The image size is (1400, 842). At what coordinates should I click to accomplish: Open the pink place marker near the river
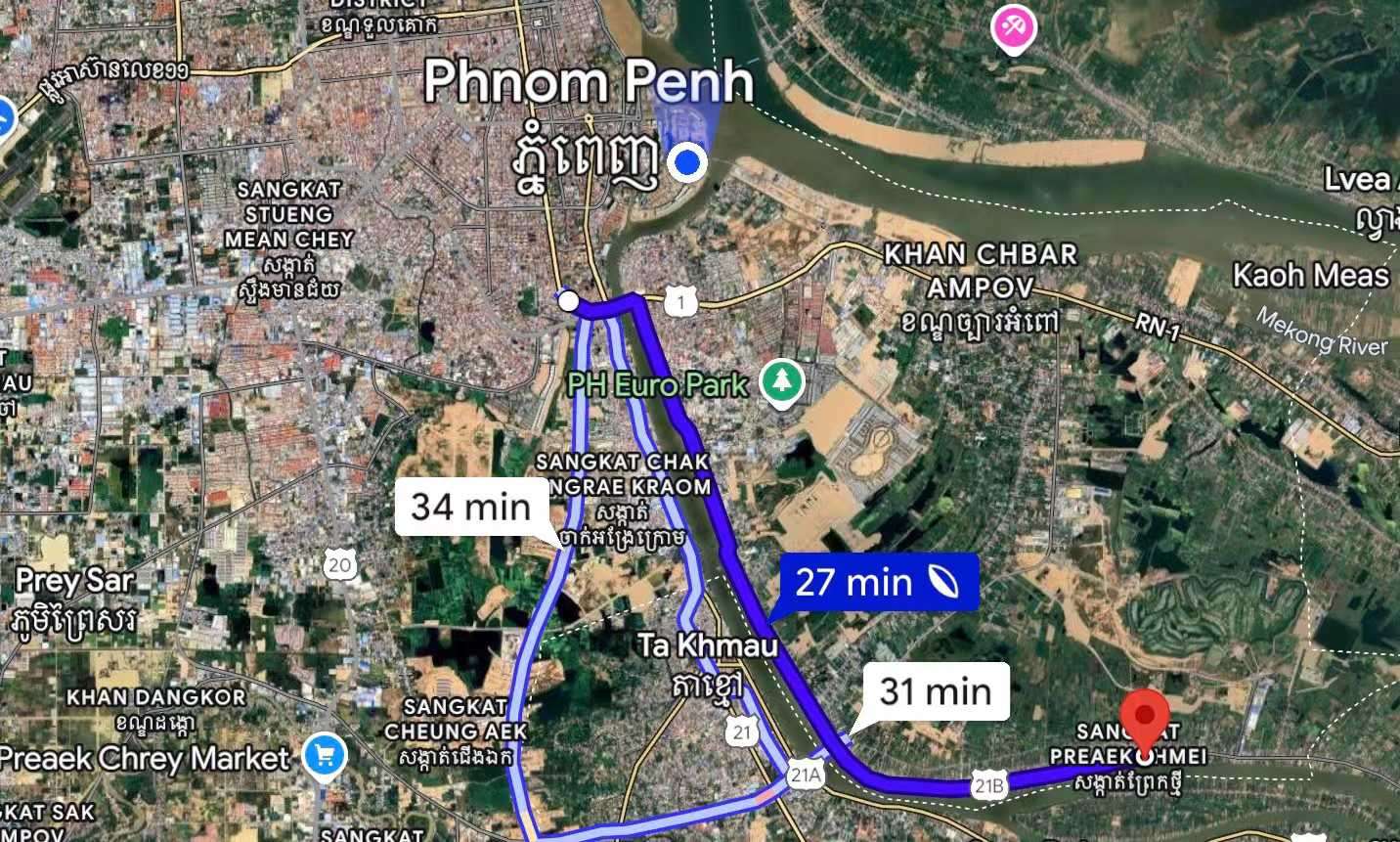coord(1014,27)
